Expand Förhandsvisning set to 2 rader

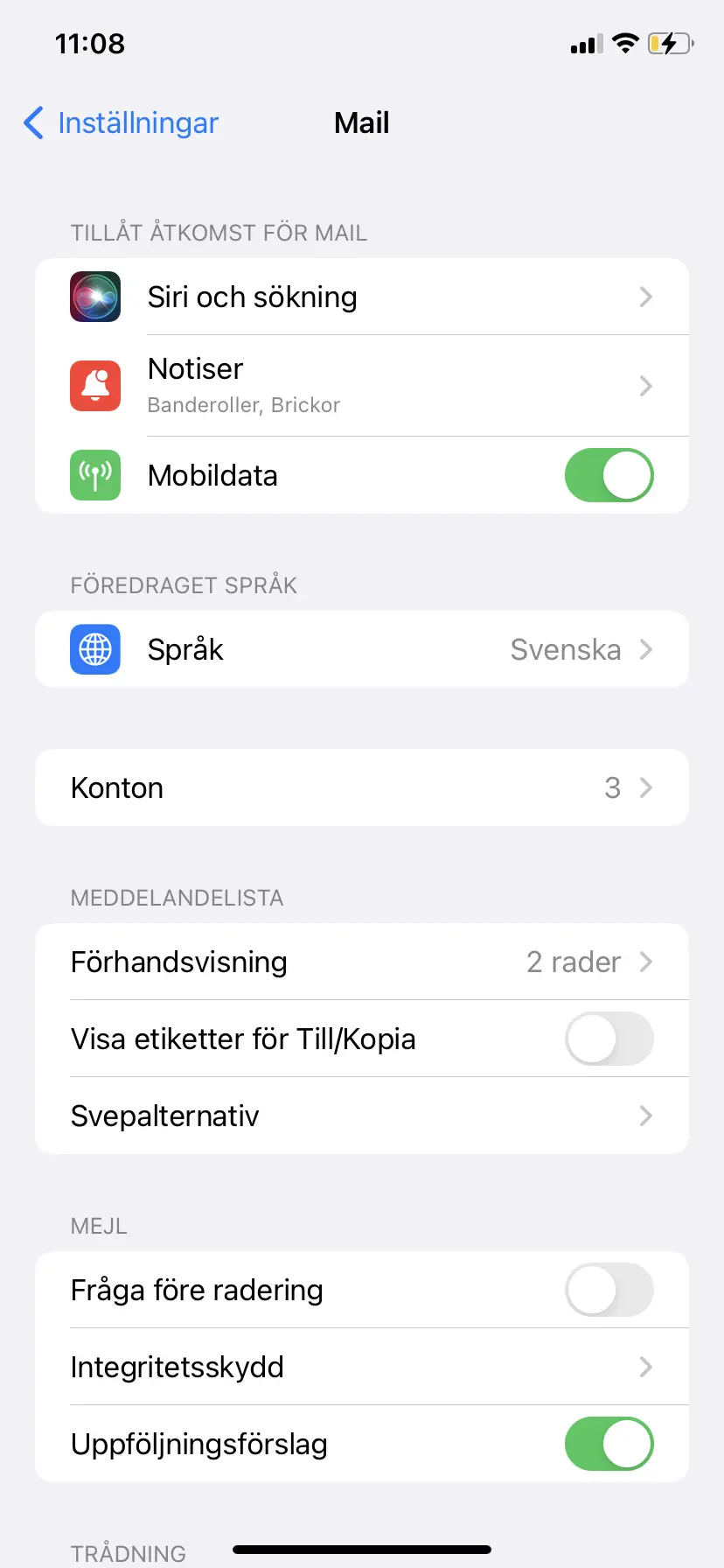(x=362, y=962)
